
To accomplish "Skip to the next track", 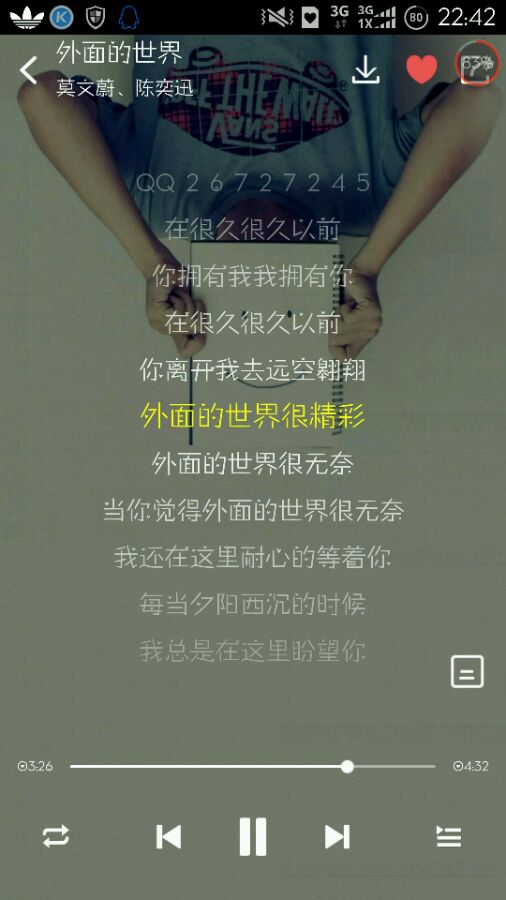I will 337,837.
